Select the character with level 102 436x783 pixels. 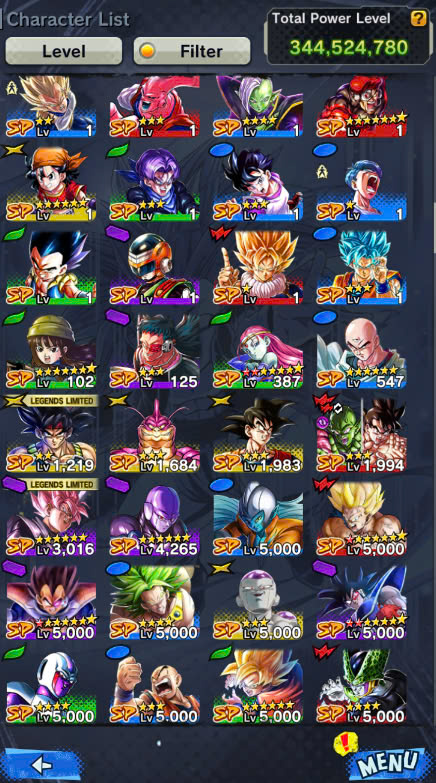click(x=51, y=352)
